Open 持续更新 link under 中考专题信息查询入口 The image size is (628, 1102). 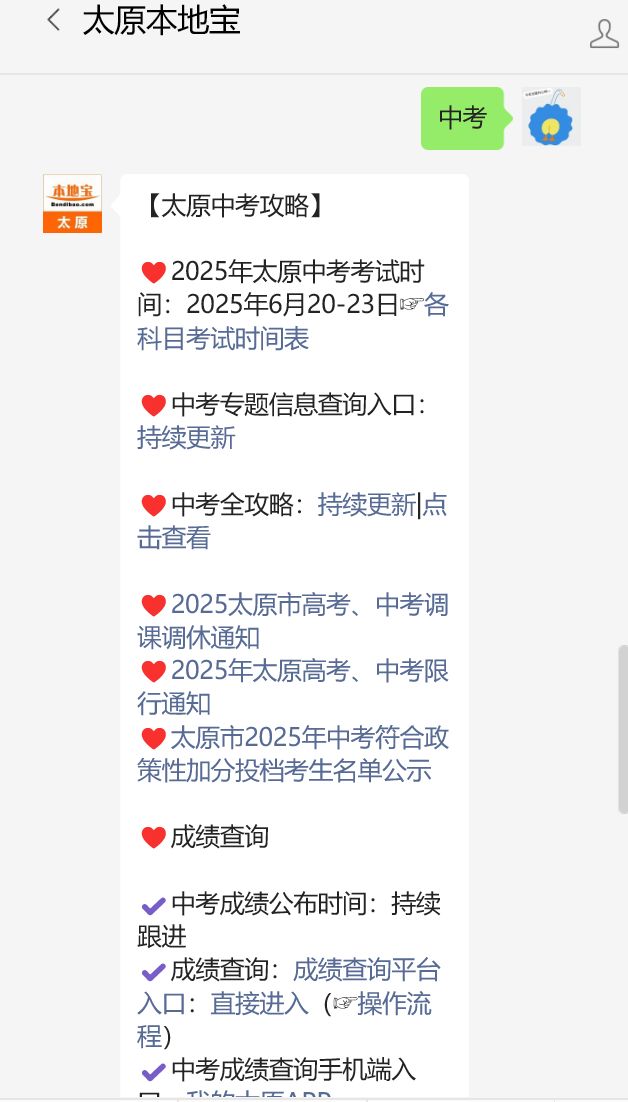click(186, 438)
